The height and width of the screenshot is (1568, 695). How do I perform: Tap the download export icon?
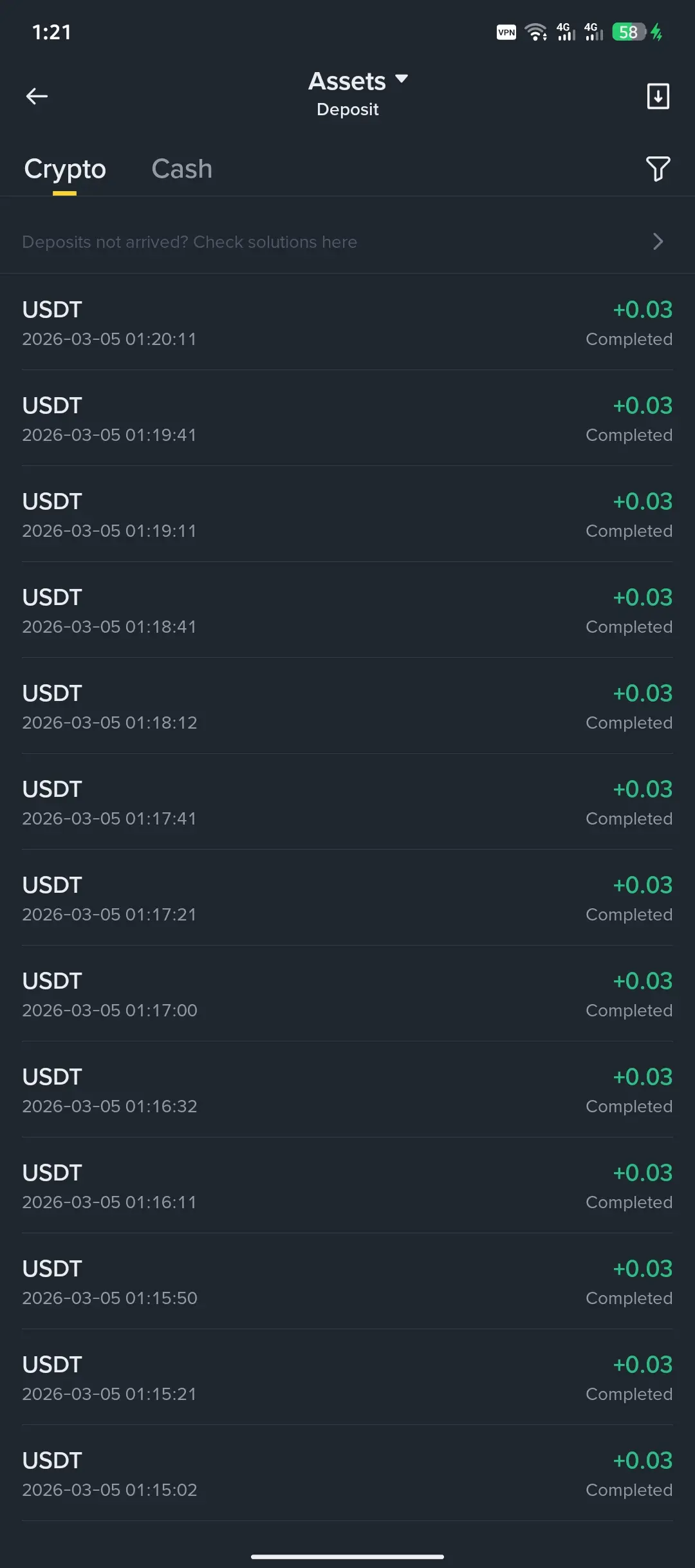point(658,97)
